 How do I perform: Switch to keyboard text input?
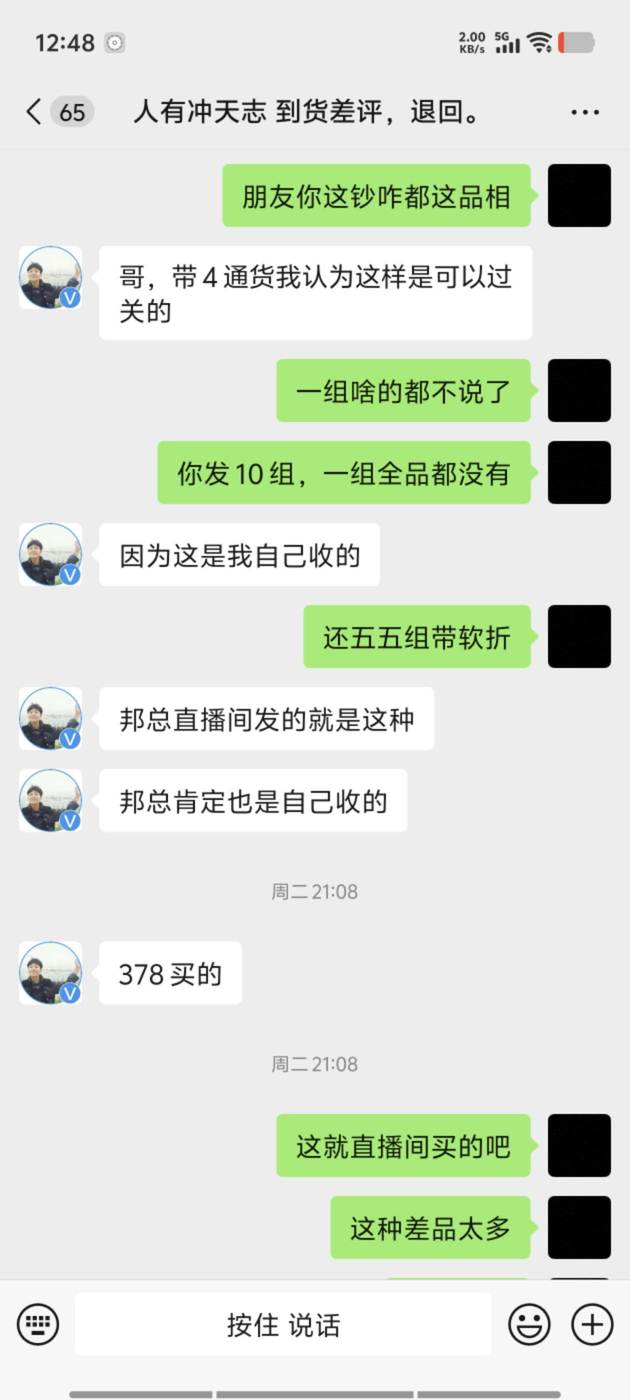[38, 1325]
